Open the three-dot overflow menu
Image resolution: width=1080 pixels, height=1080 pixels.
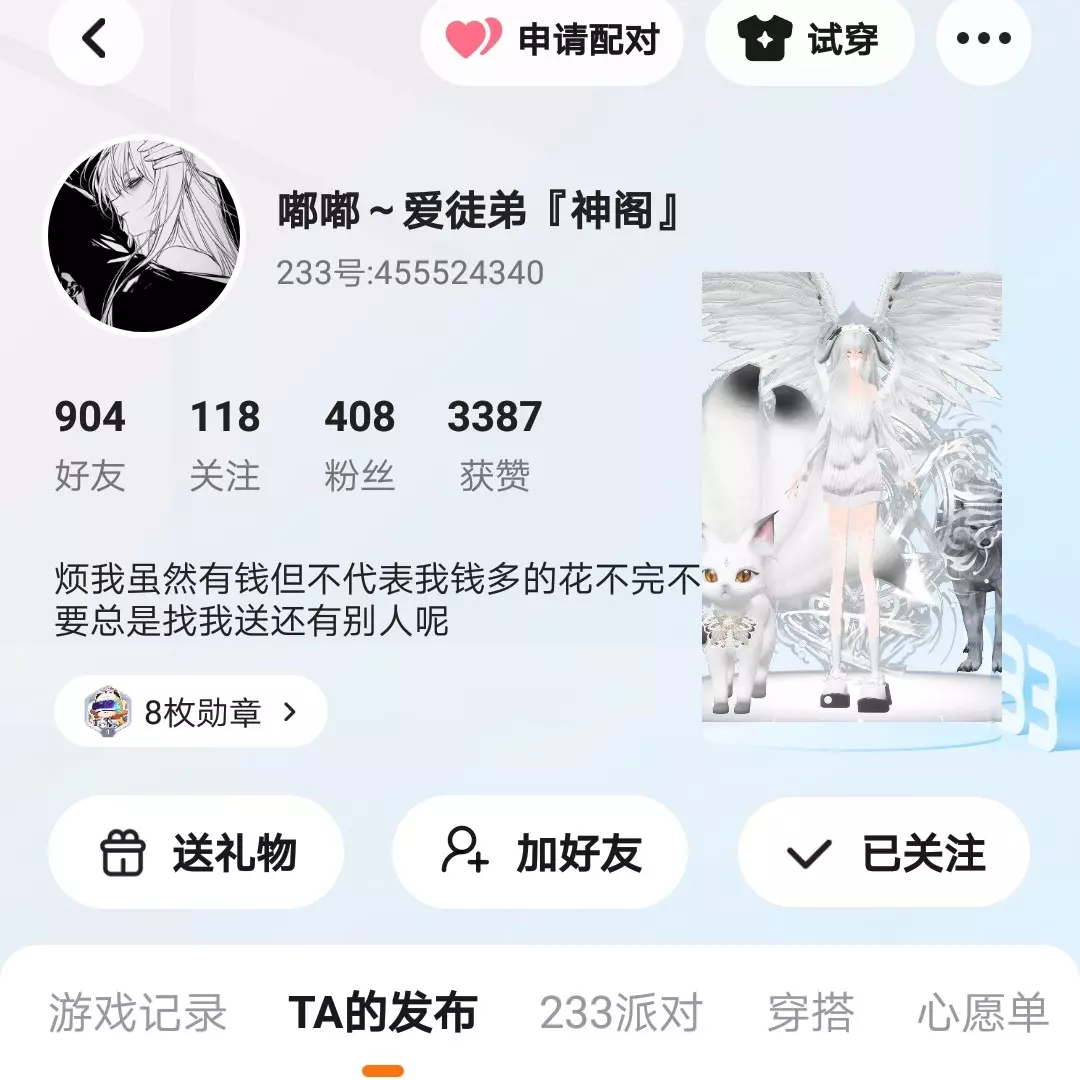[x=983, y=40]
